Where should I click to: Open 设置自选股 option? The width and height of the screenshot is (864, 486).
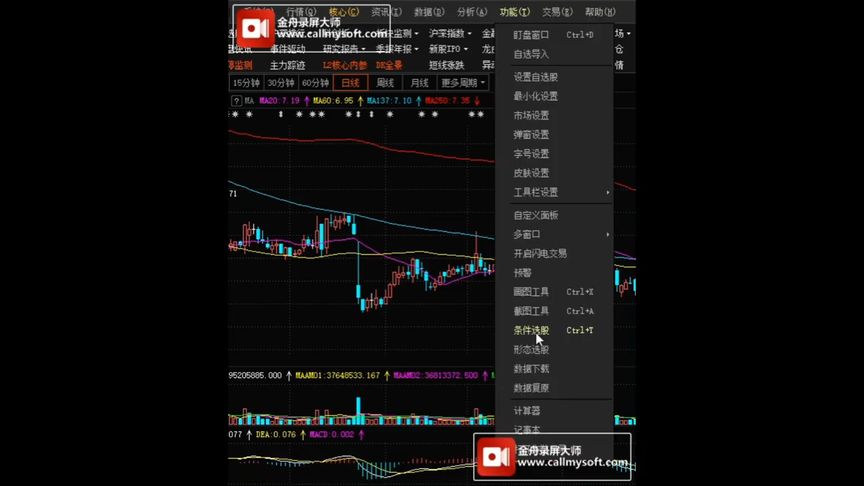tap(535, 77)
